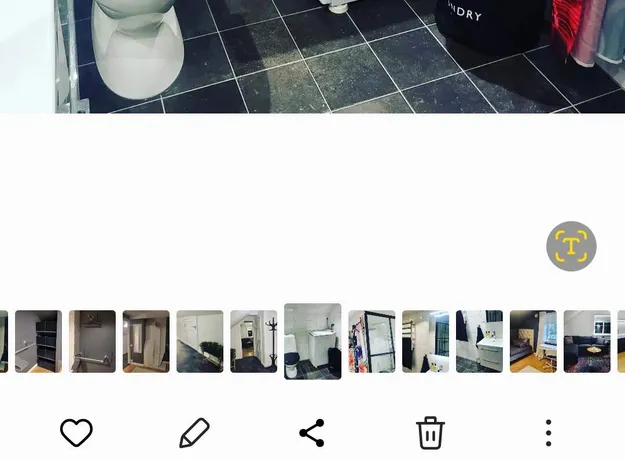Select the thumbnail showing a wall grab rail
Screen dimensions: 625x460
[92, 342]
